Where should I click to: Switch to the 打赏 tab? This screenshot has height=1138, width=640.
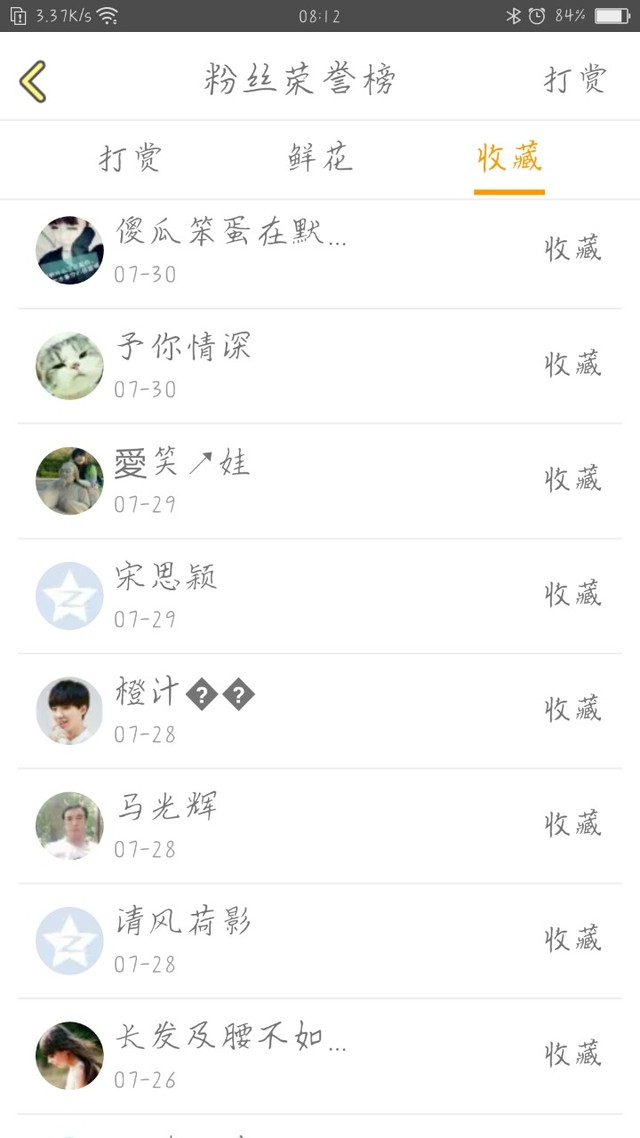(x=130, y=158)
